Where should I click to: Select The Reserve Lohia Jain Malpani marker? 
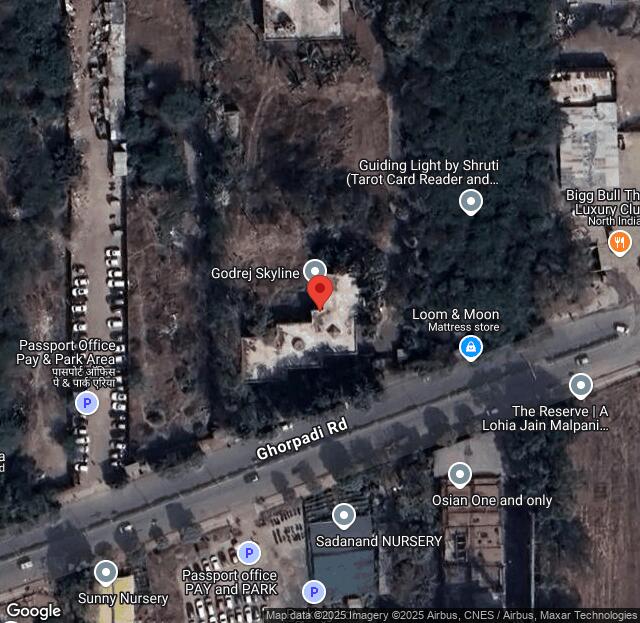pyautogui.click(x=581, y=385)
